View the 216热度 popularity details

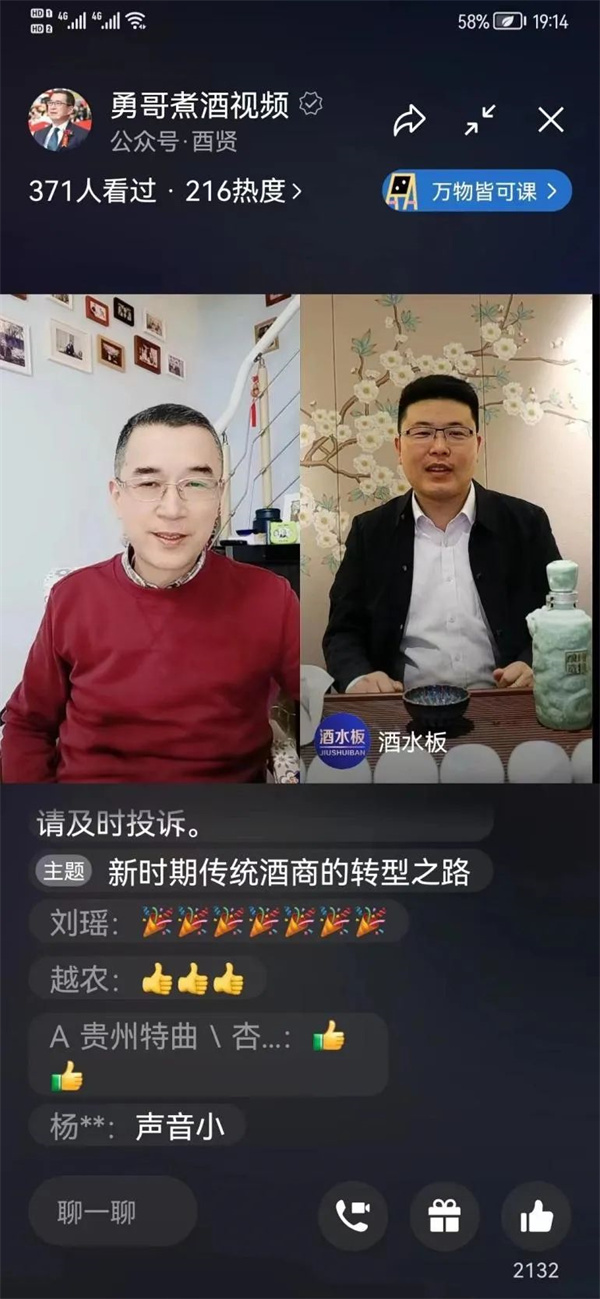click(243, 191)
